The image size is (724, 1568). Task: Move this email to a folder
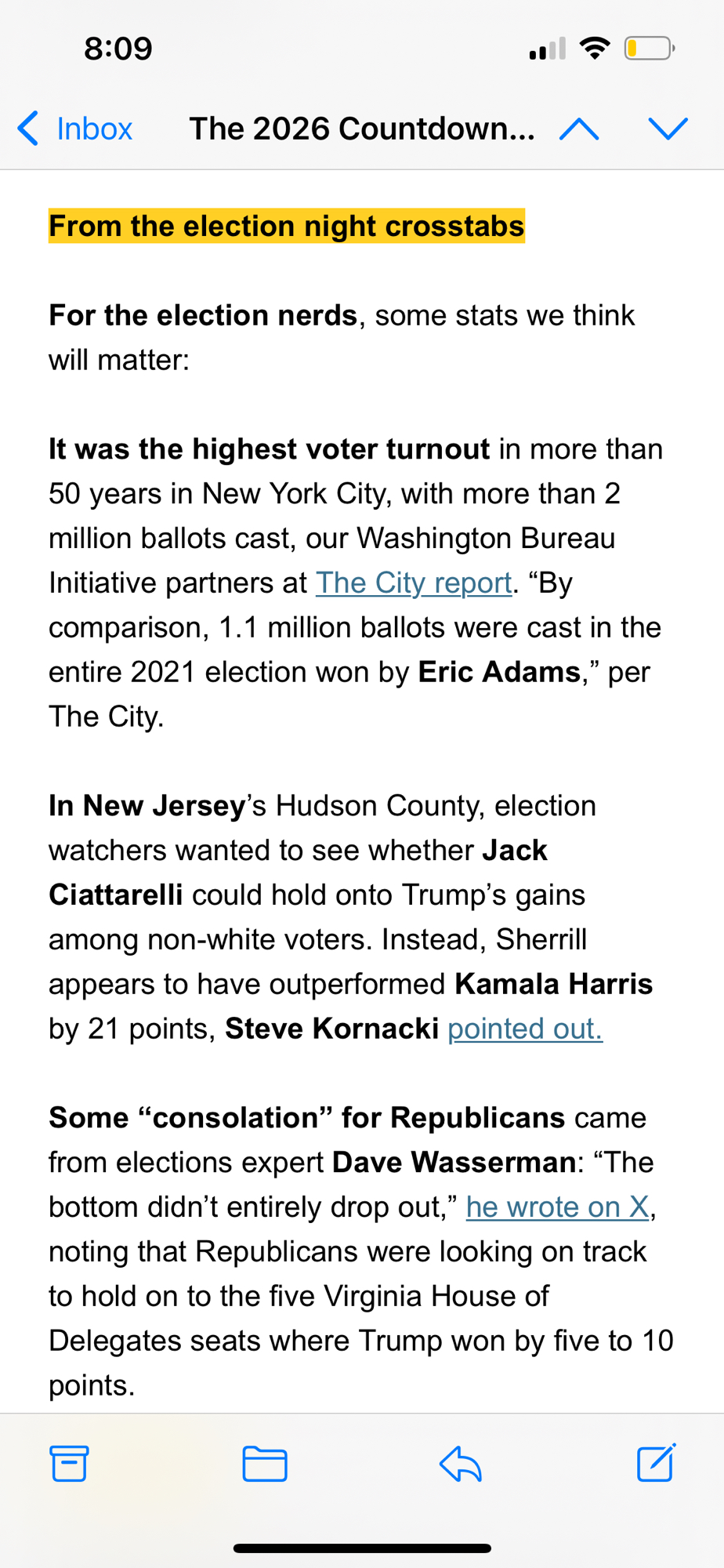point(265,1463)
